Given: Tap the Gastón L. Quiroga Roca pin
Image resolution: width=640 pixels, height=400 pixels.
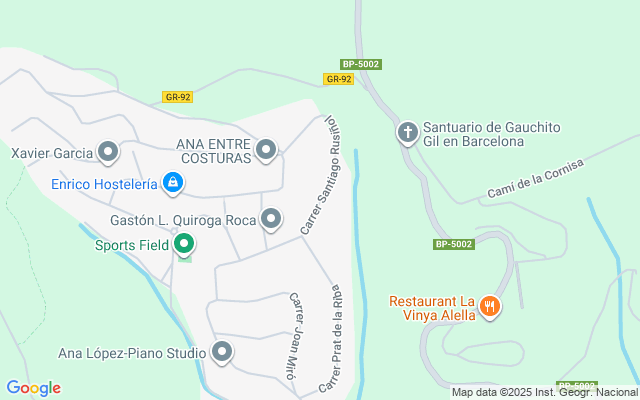Looking at the screenshot, I should [271, 219].
